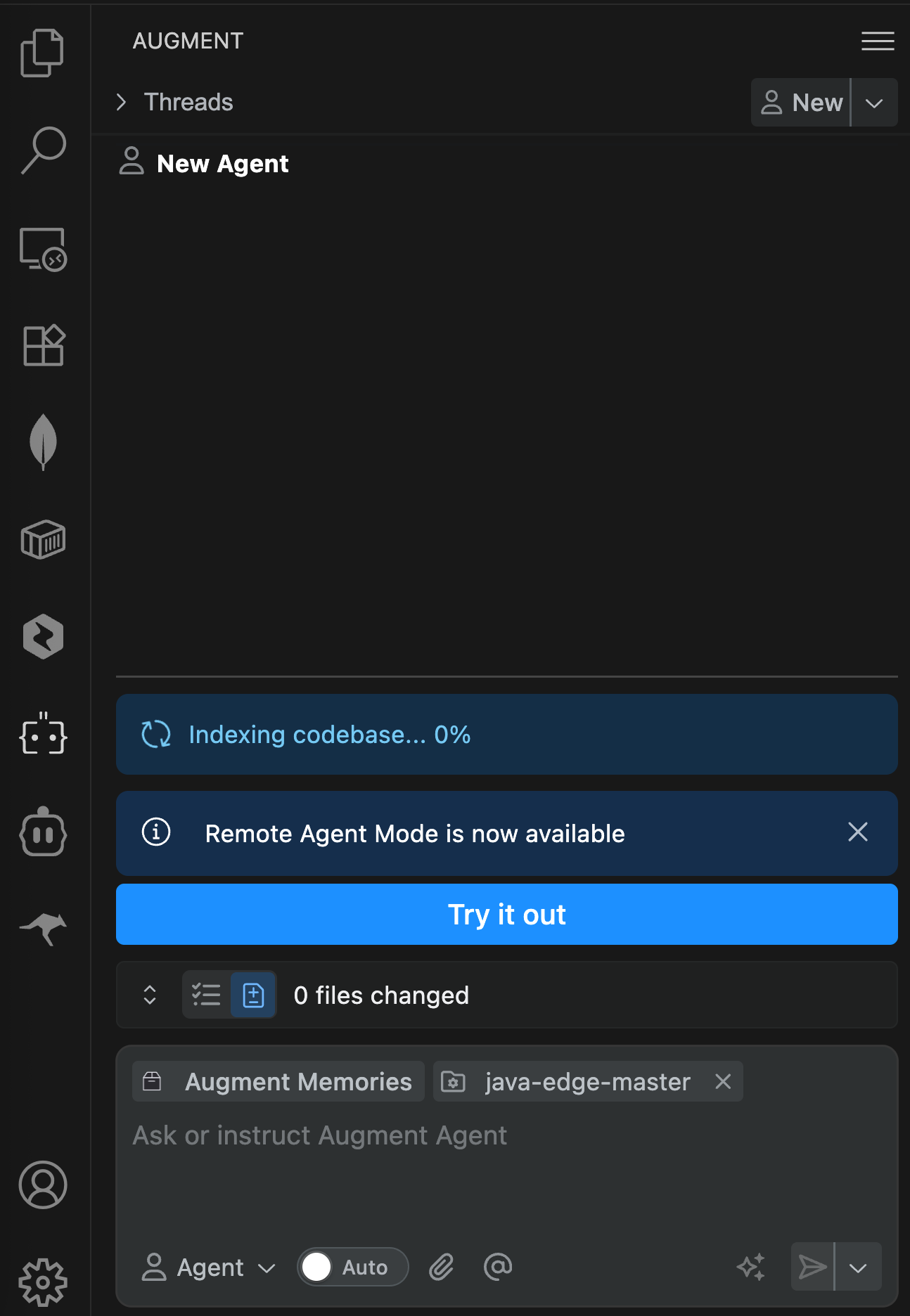Remove the java-edge-master context chip
This screenshot has height=1316, width=910.
click(723, 1081)
